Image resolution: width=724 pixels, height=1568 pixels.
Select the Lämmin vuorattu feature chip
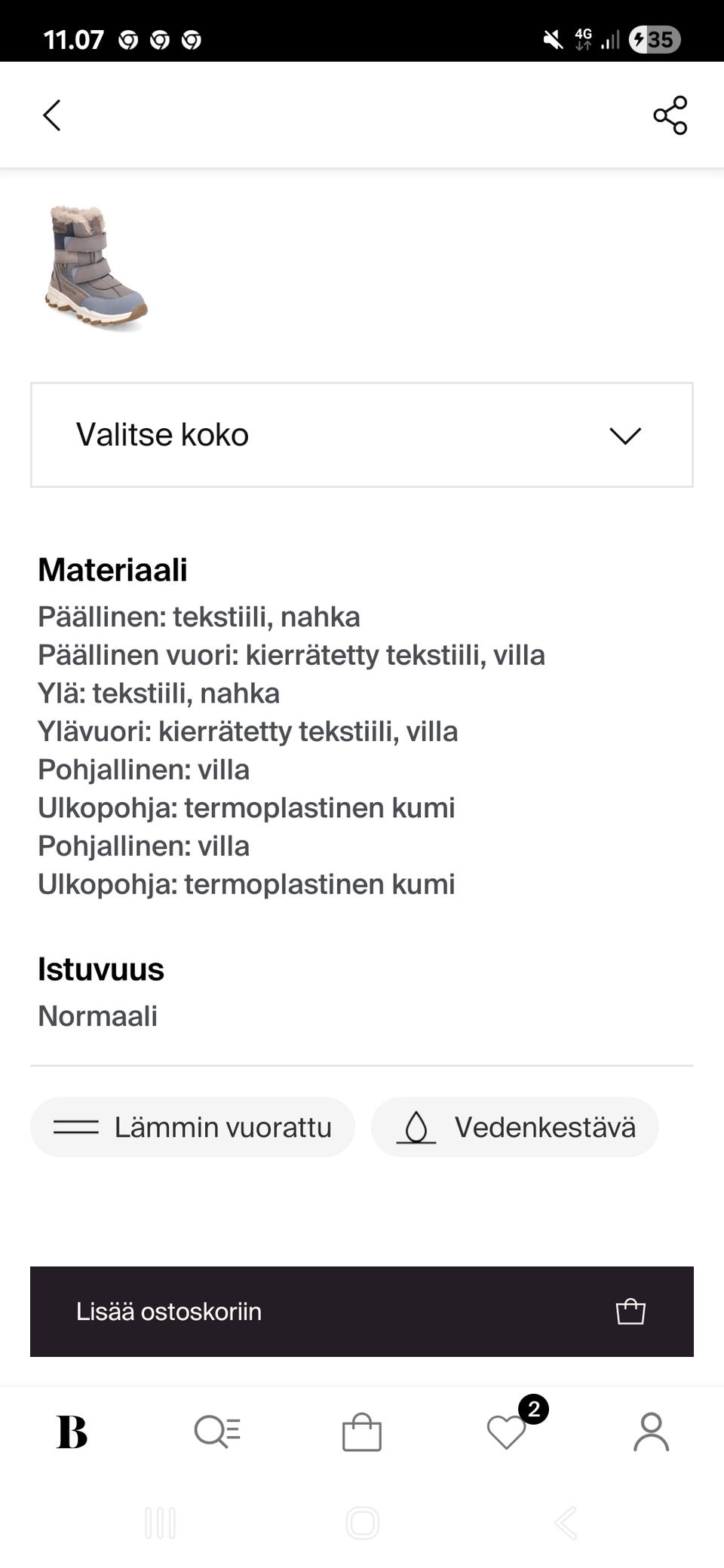[192, 1127]
